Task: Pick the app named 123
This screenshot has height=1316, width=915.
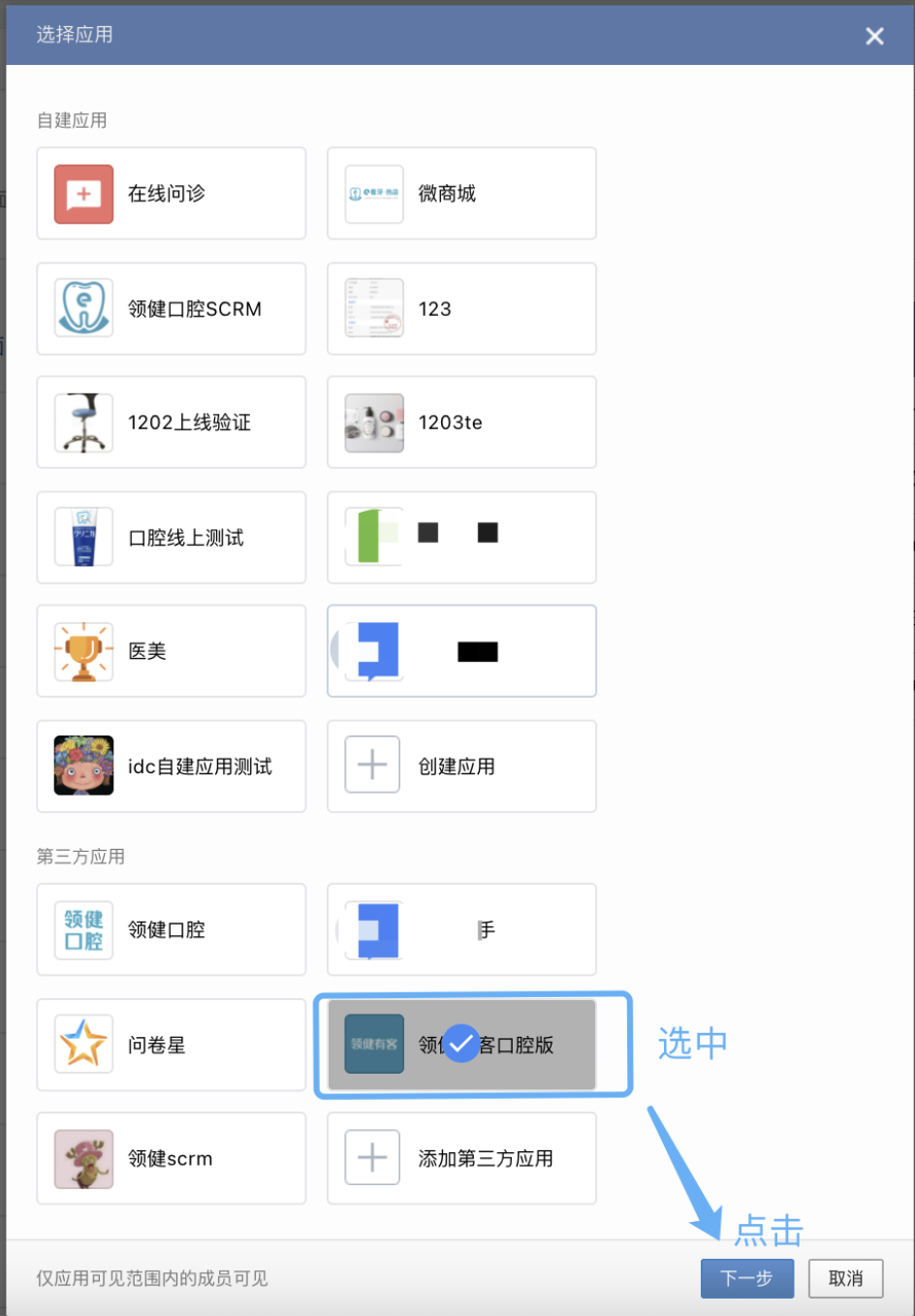Action: (x=461, y=309)
